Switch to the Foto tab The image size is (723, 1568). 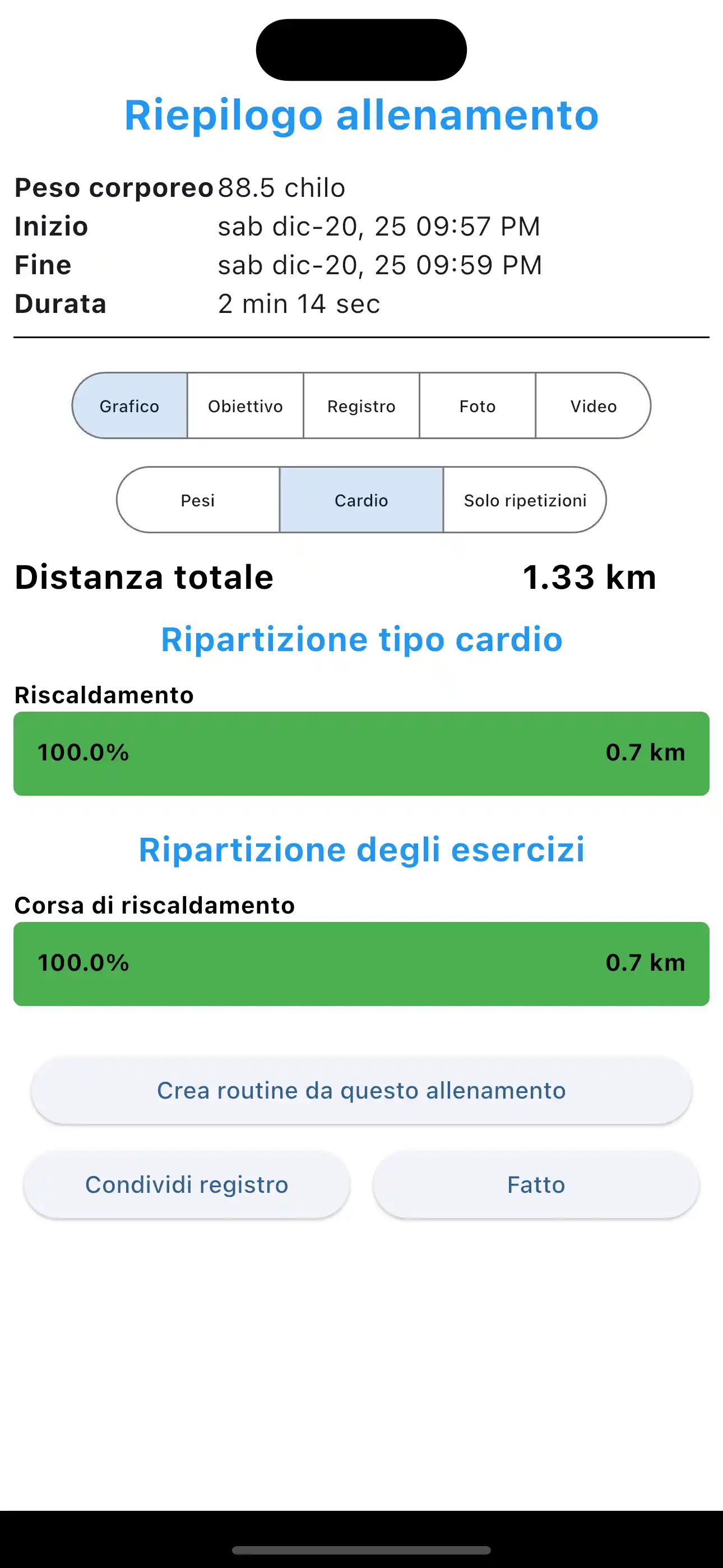click(x=477, y=405)
